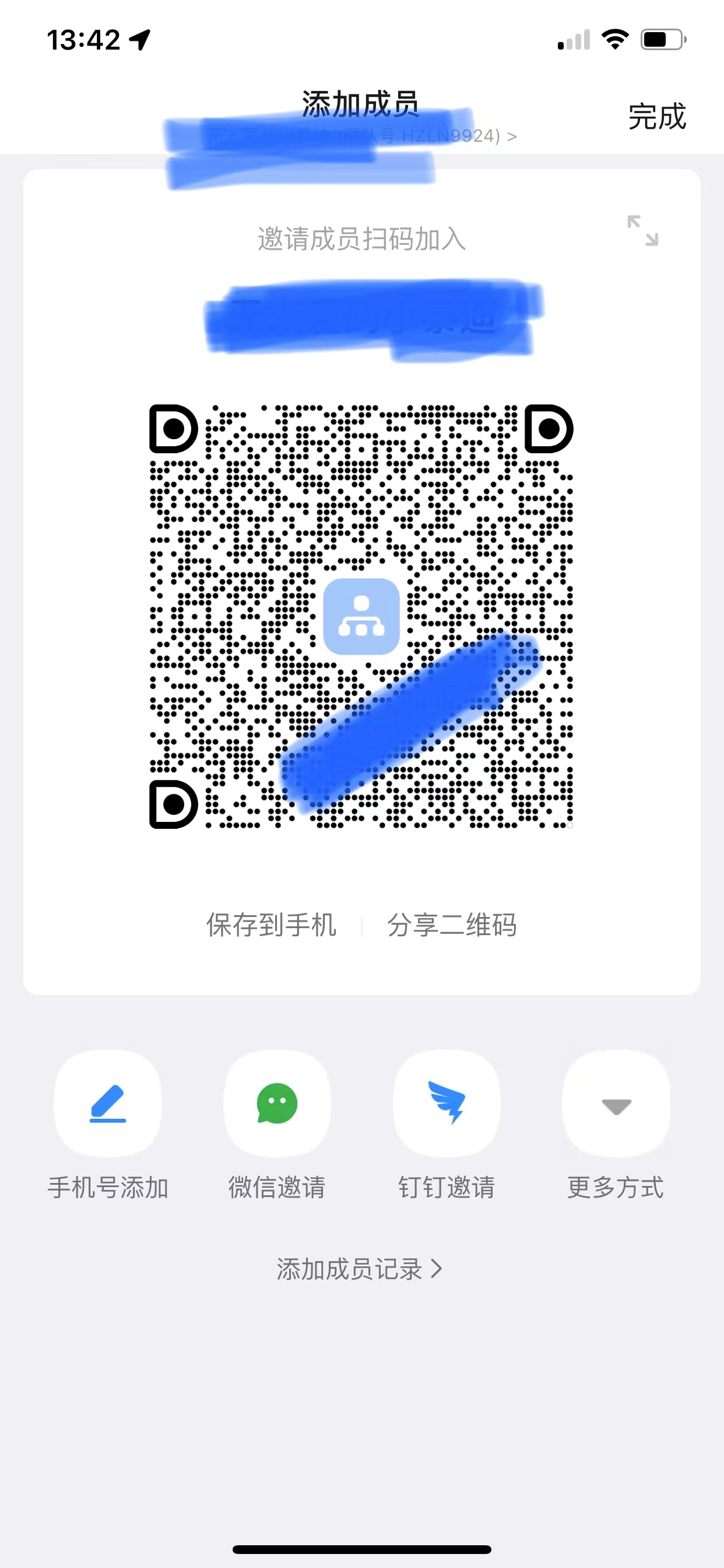Send an invitation via 钉钉邀请

coord(447,1103)
